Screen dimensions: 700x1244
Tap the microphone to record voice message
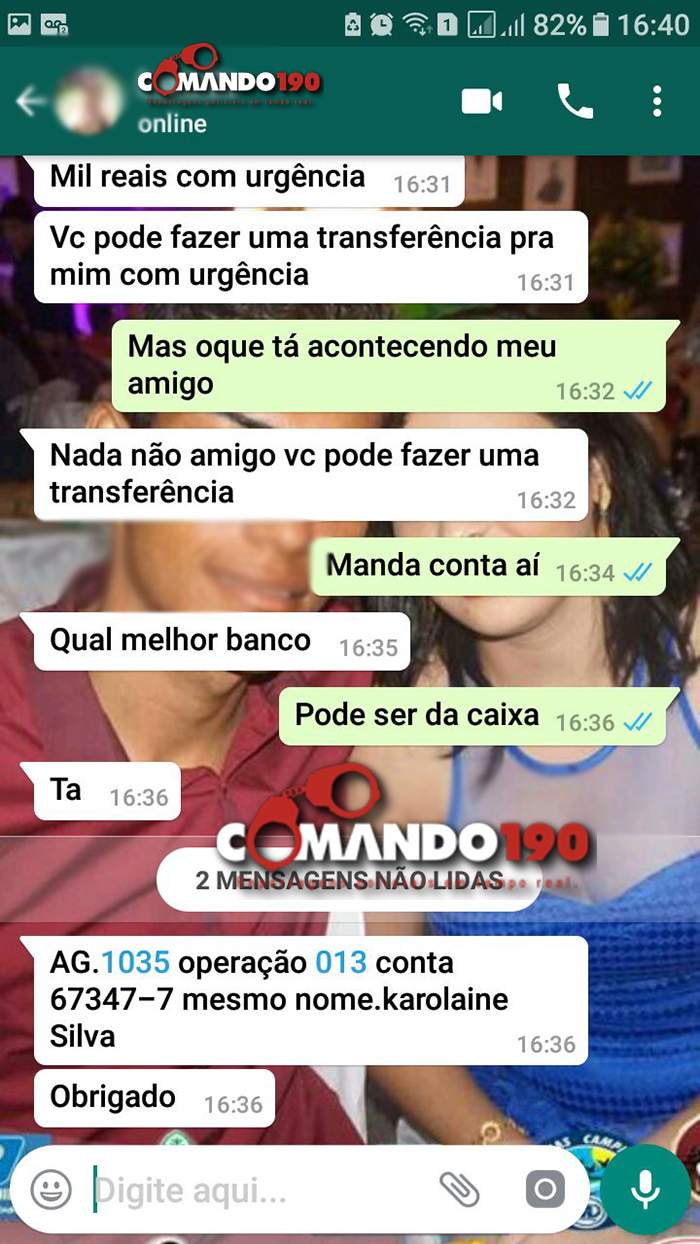(x=645, y=1189)
